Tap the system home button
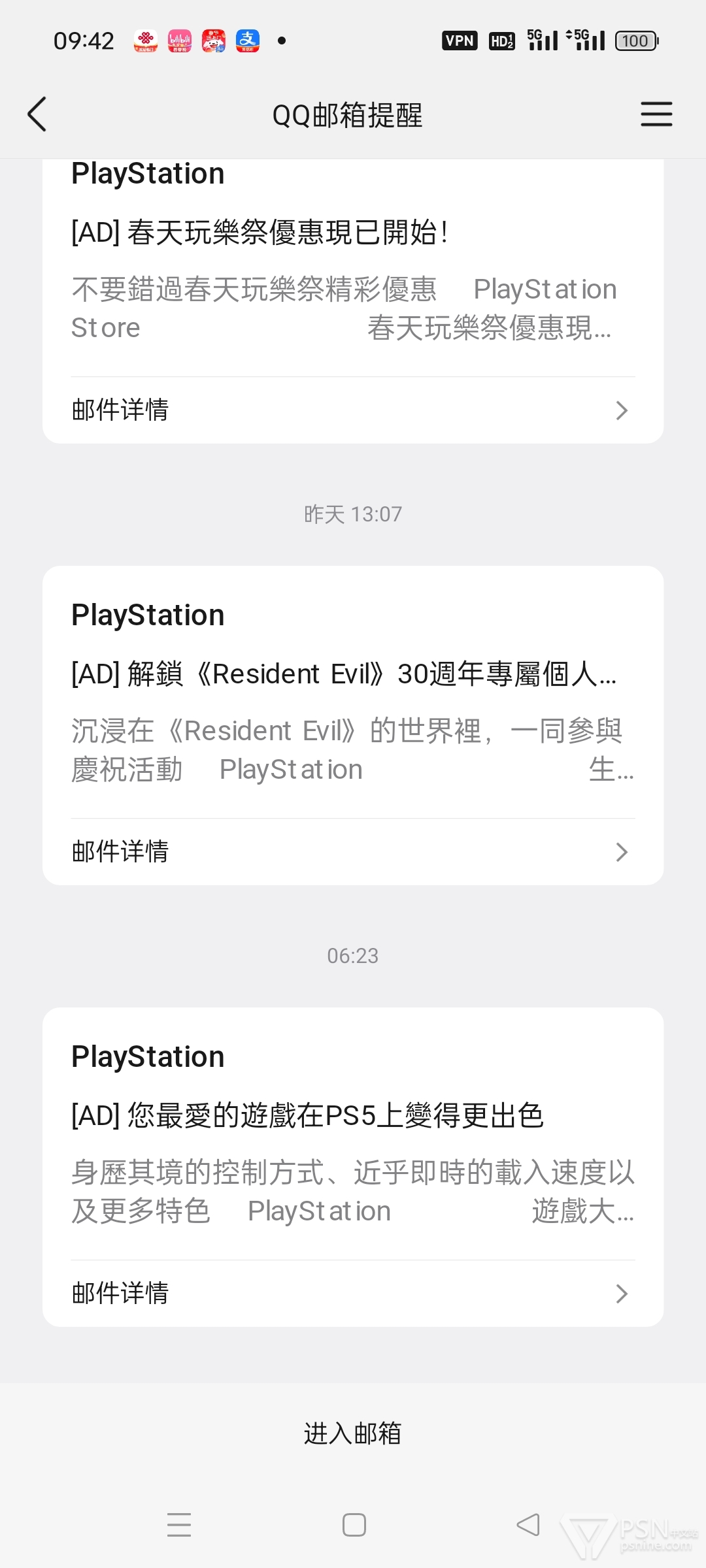Screen dimensions: 706x1568 [354, 1526]
